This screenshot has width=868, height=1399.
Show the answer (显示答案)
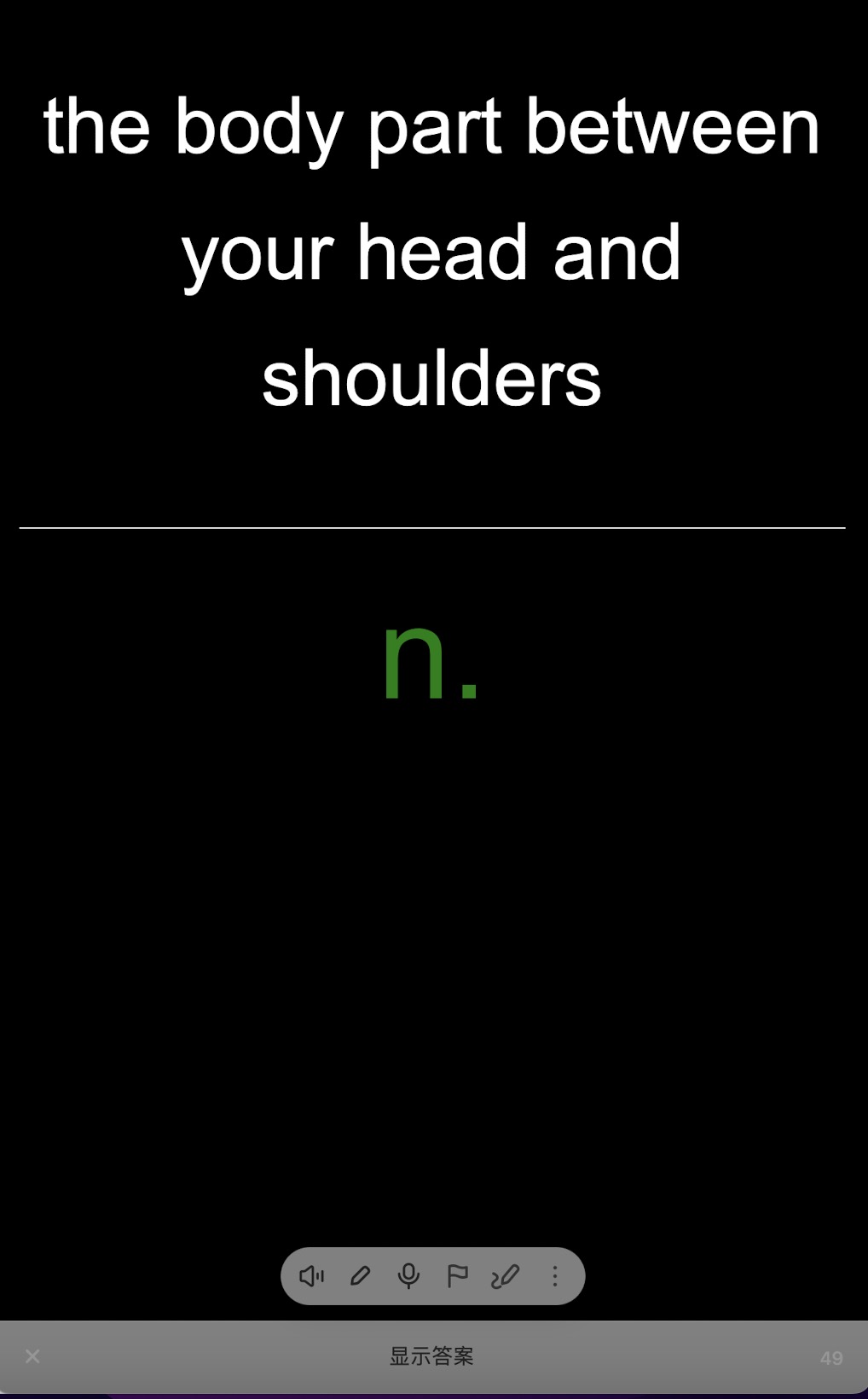431,1356
